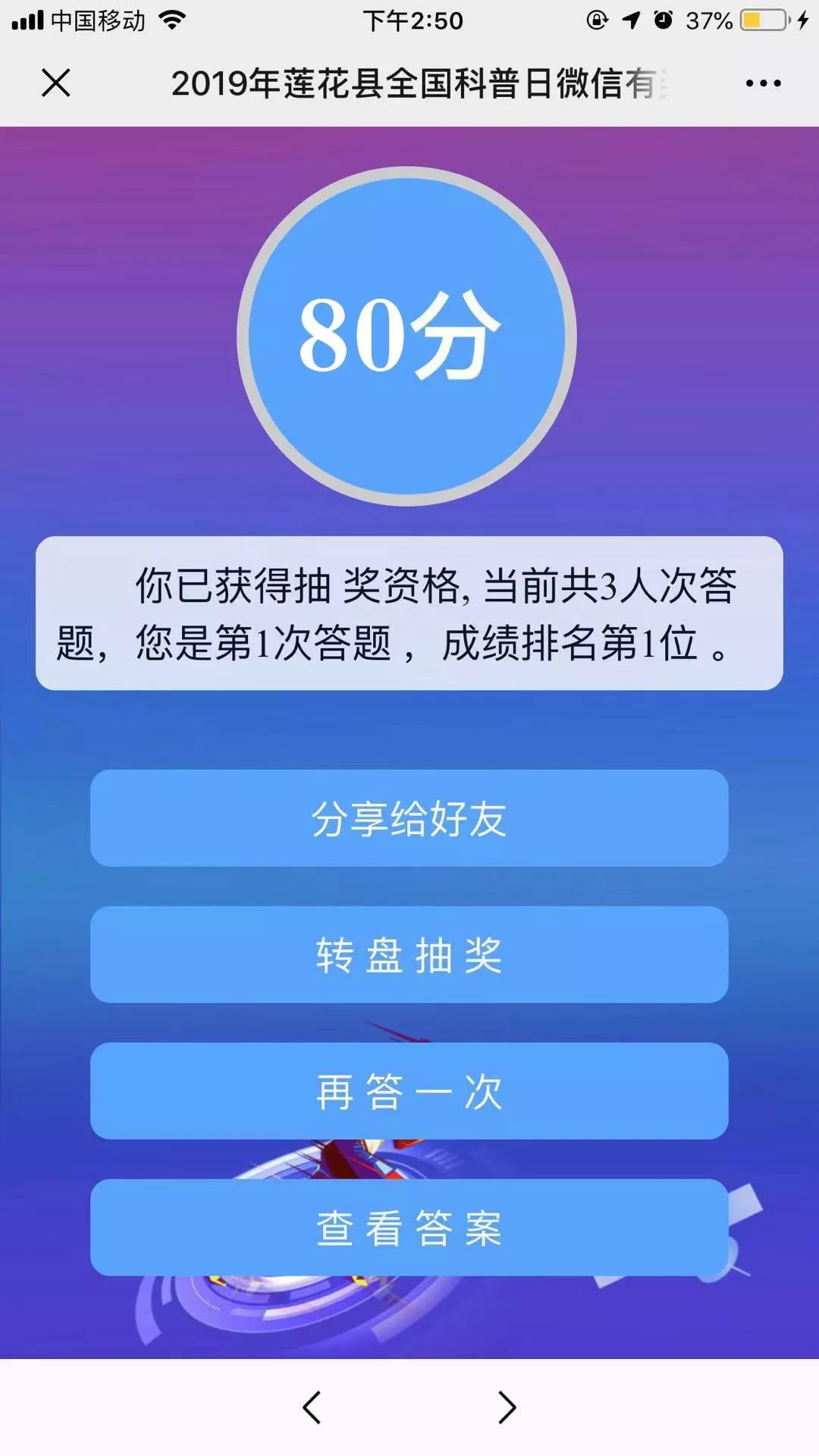Tap the 分享给好友 button
Image resolution: width=819 pixels, height=1456 pixels.
point(409,818)
